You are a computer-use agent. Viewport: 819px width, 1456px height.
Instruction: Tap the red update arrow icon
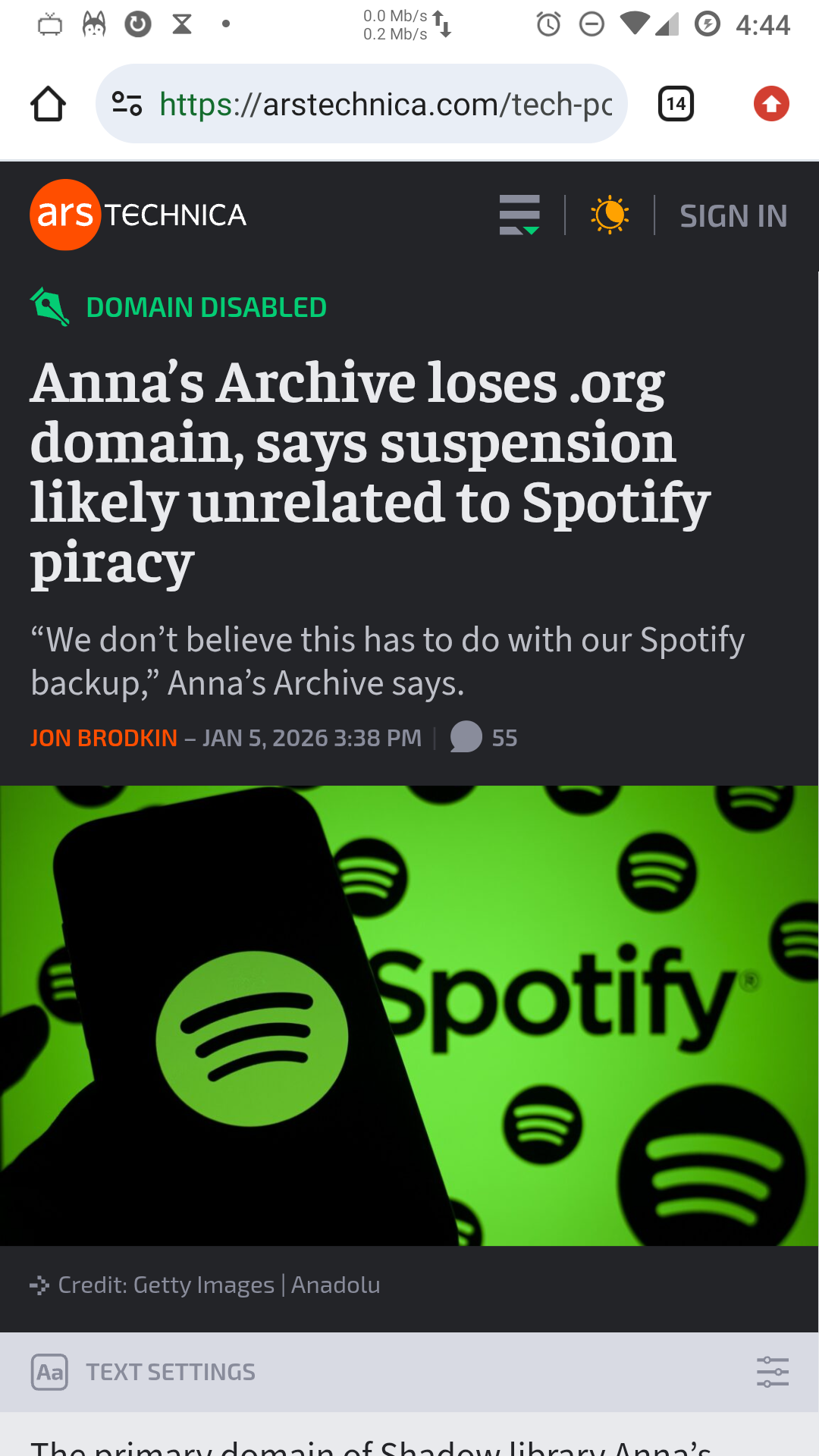point(771,104)
